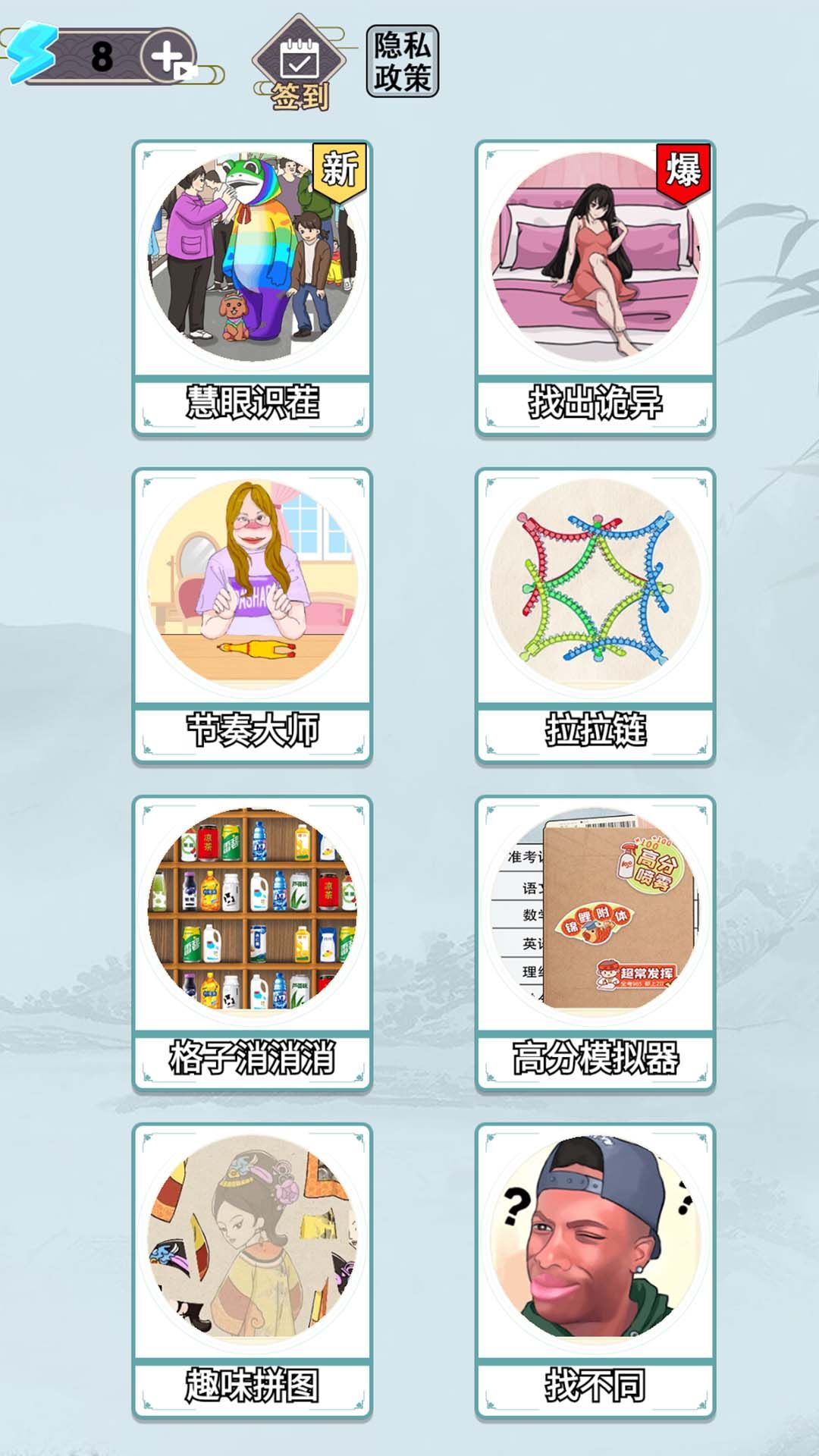The image size is (819, 1456).
Task: Open the 慧眼识茬 game card
Action: (252, 287)
